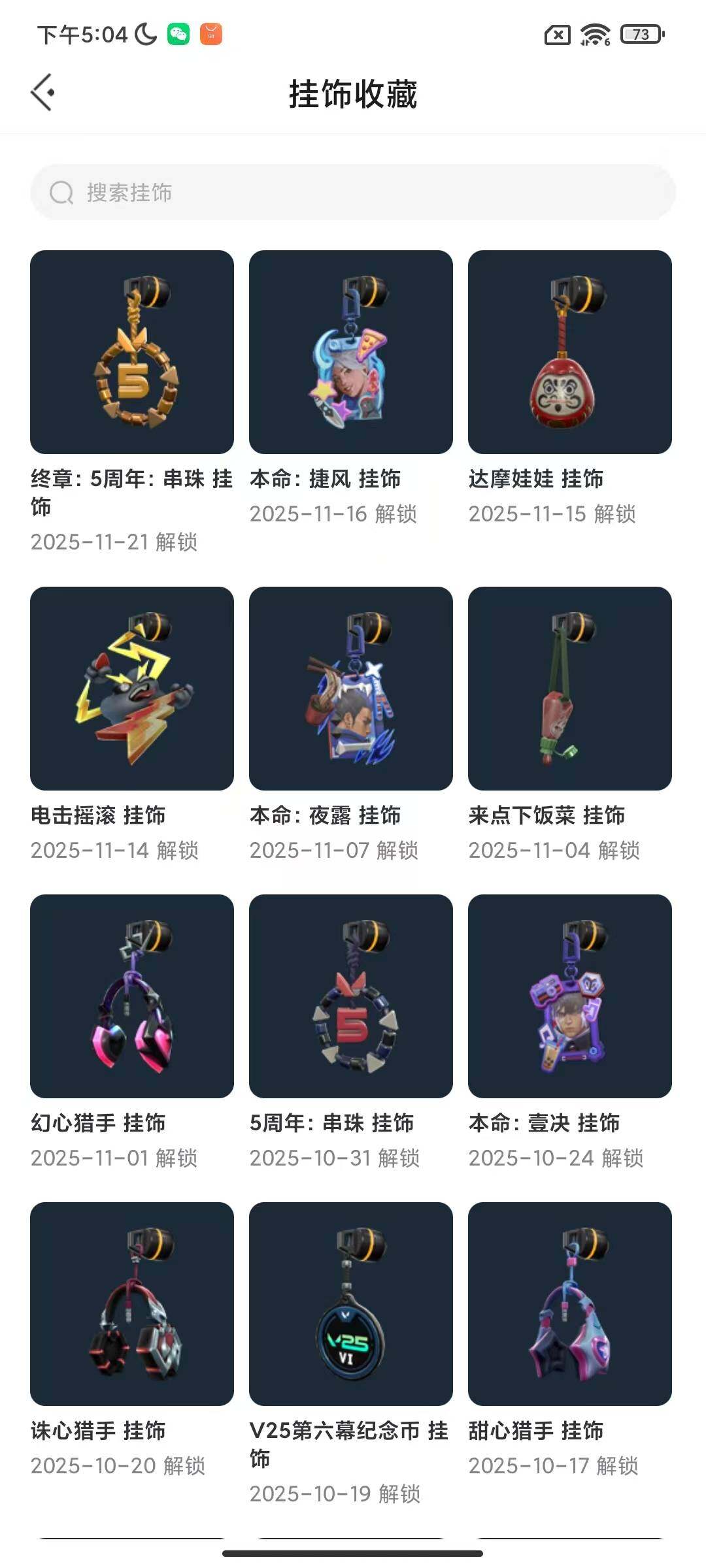The image size is (706, 1568).
Task: Open the 搜索挂饰 search field
Action: tap(353, 192)
